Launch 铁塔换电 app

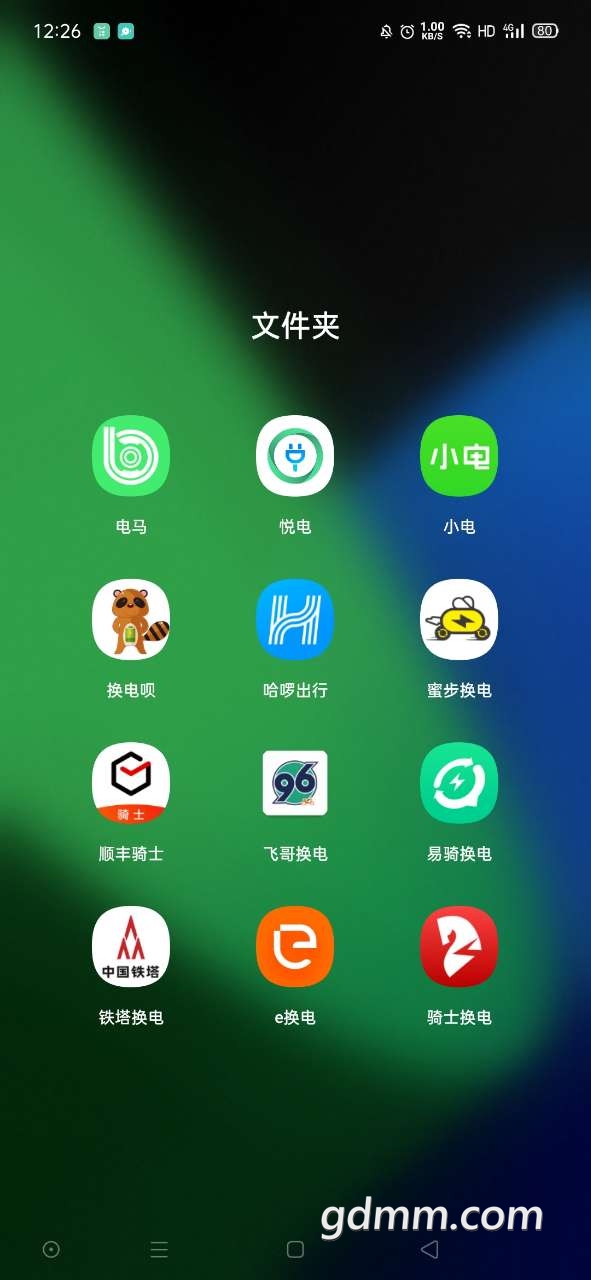point(131,947)
